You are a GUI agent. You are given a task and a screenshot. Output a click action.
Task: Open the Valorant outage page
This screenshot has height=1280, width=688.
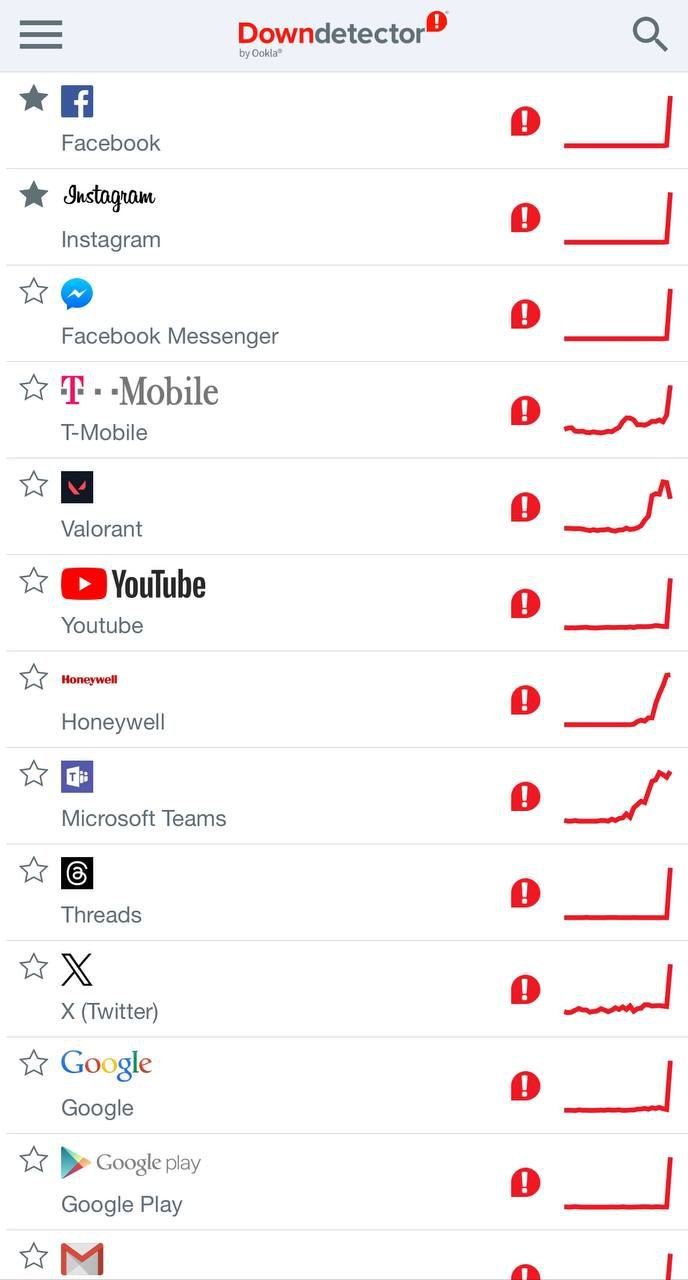tap(102, 528)
